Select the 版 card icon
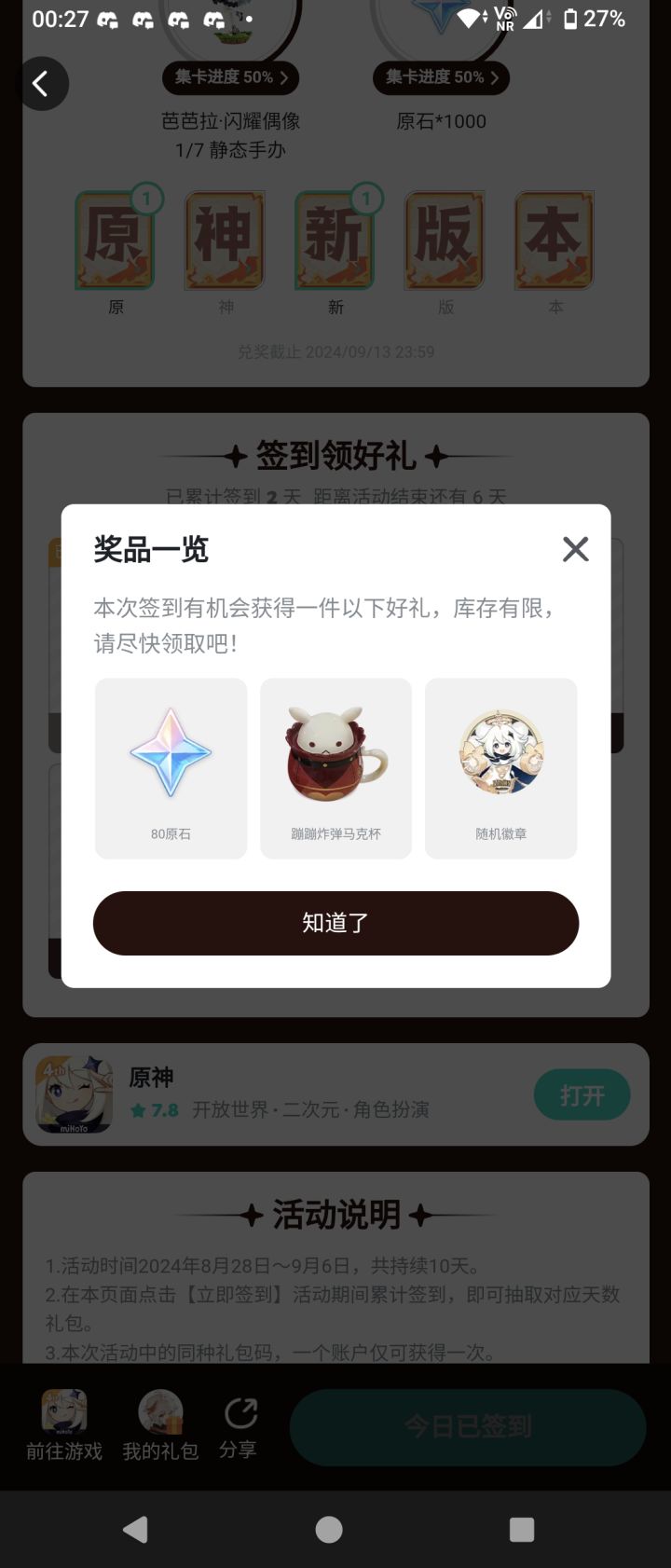 (444, 239)
